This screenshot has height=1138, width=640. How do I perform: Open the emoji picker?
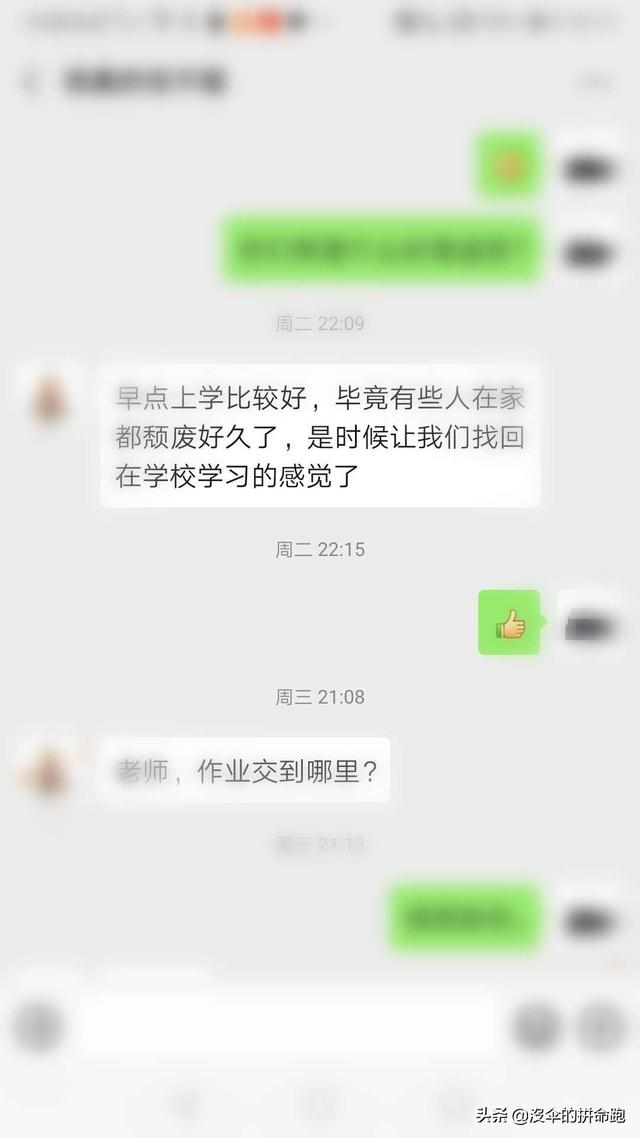(536, 1026)
